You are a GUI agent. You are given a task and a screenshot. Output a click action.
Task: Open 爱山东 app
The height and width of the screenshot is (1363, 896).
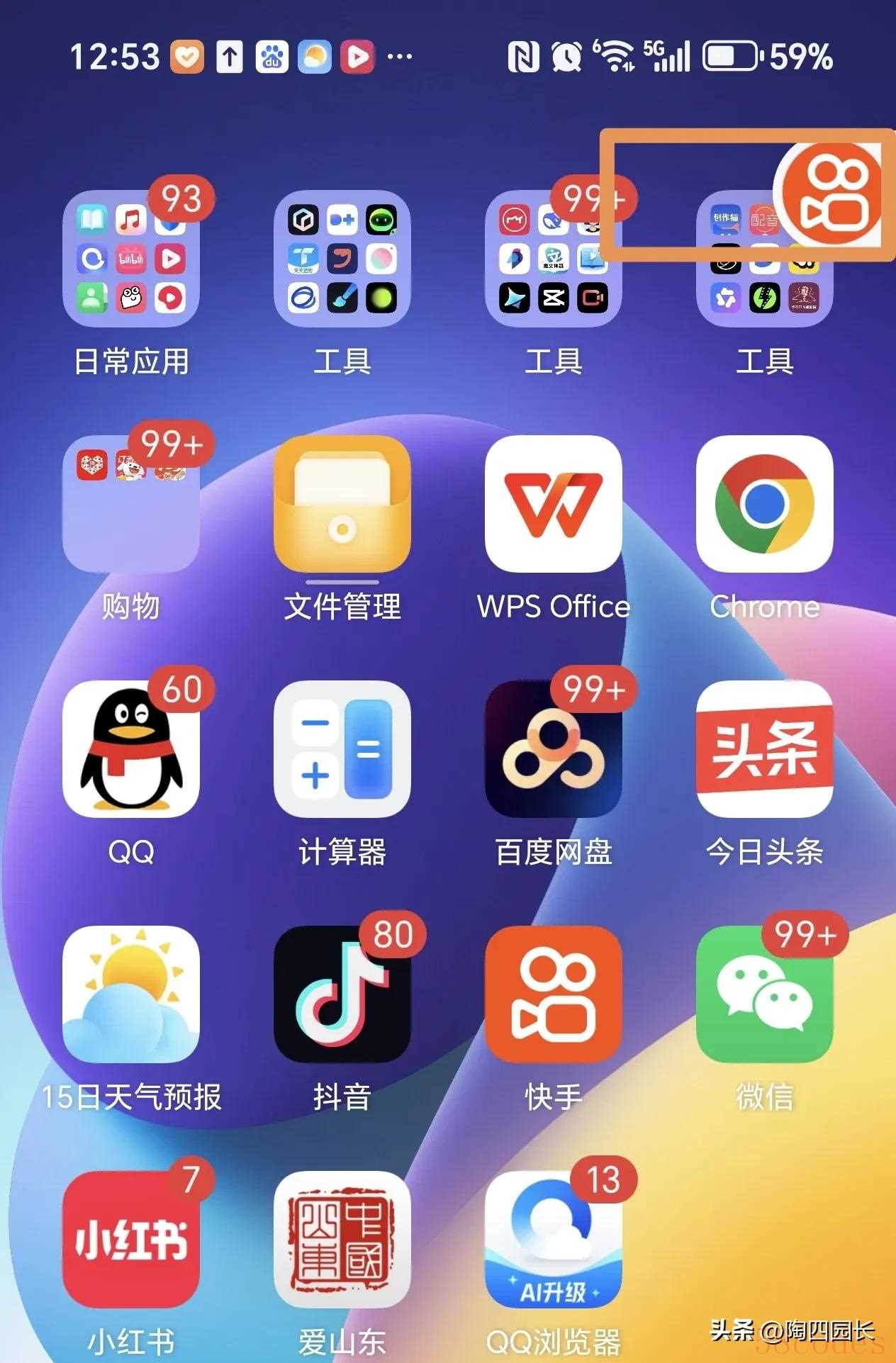(342, 1240)
